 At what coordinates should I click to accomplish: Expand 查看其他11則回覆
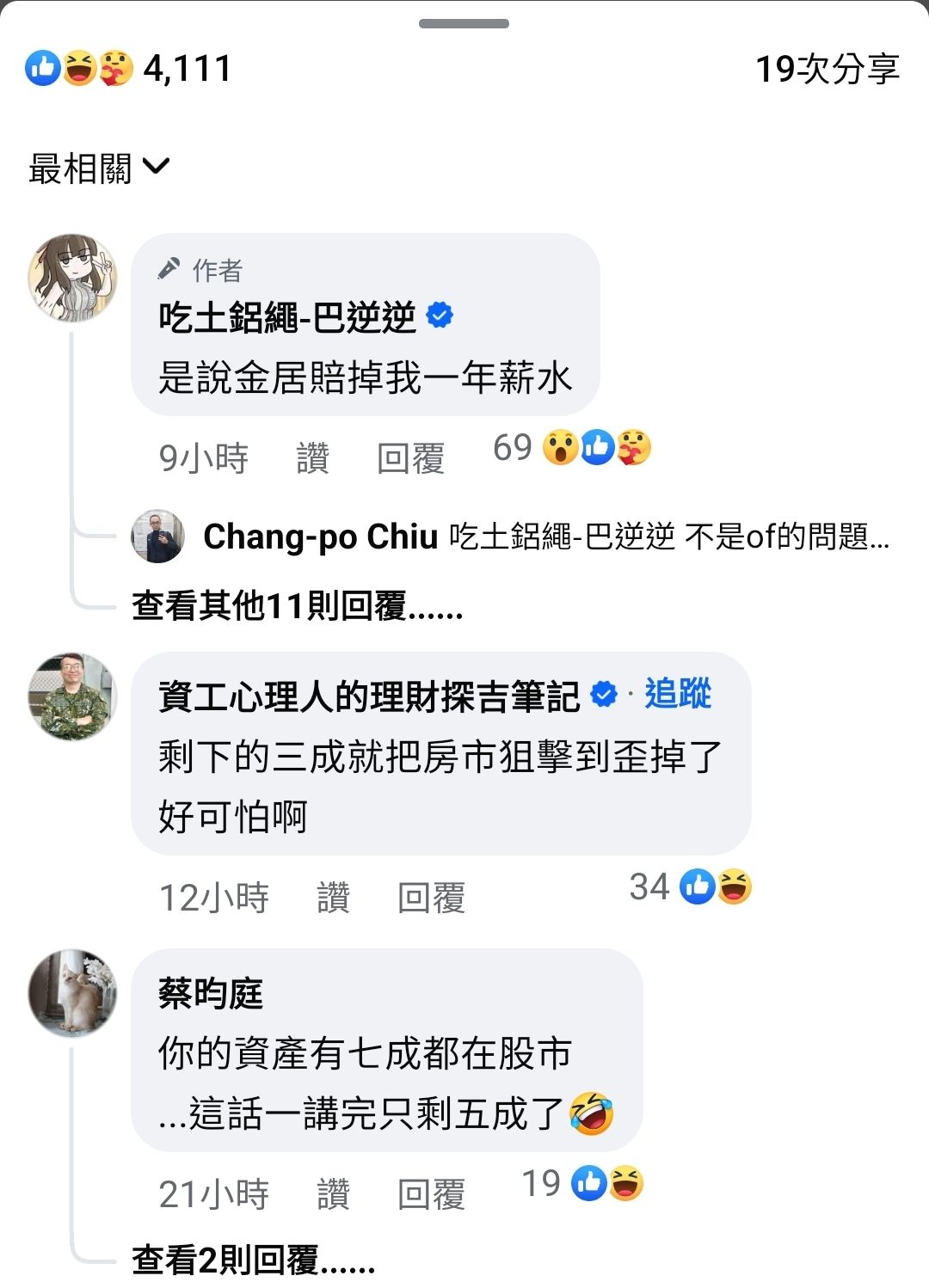297,606
